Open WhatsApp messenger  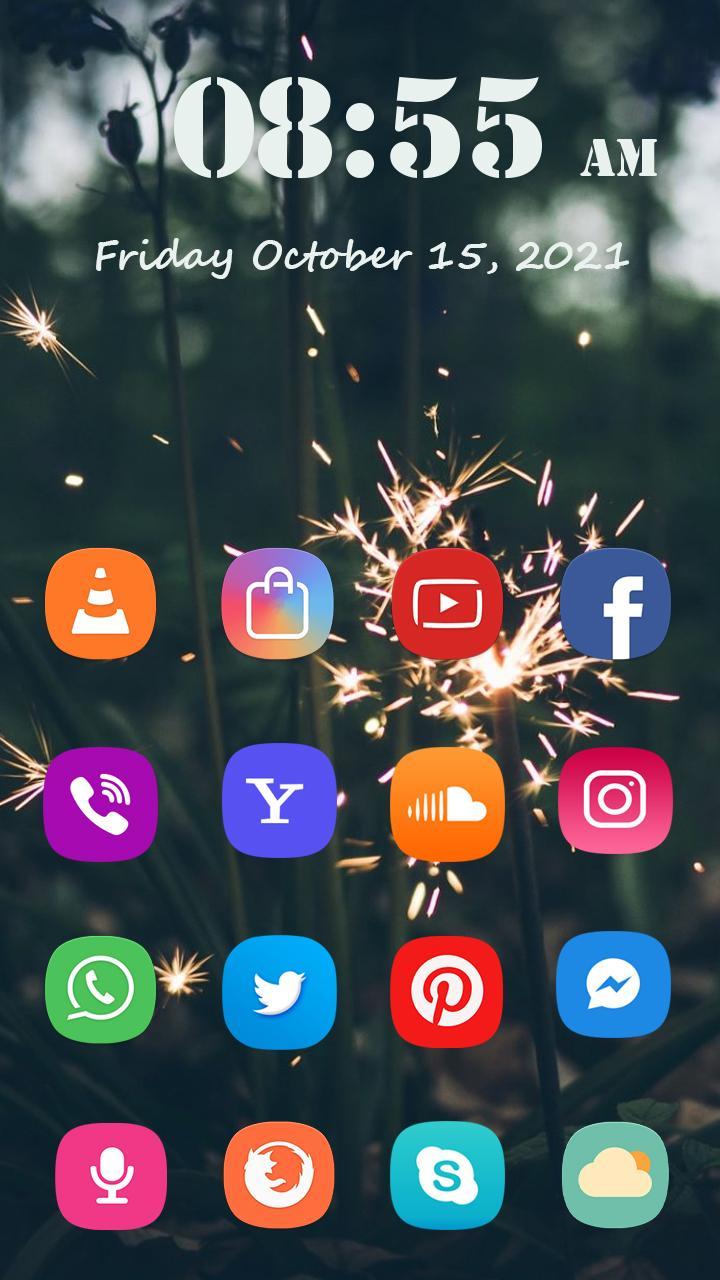click(x=101, y=989)
